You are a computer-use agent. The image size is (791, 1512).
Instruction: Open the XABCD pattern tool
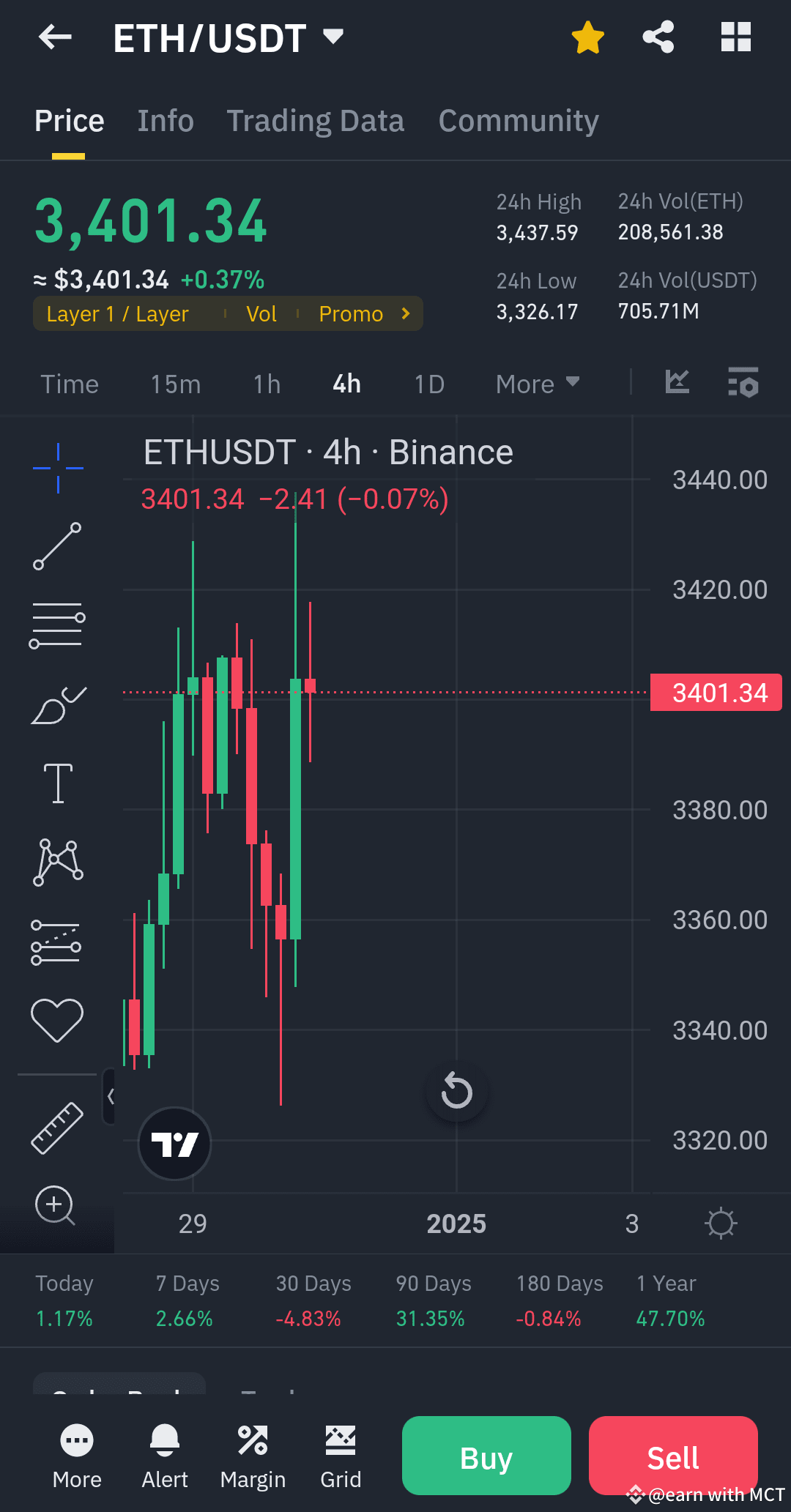tap(57, 861)
